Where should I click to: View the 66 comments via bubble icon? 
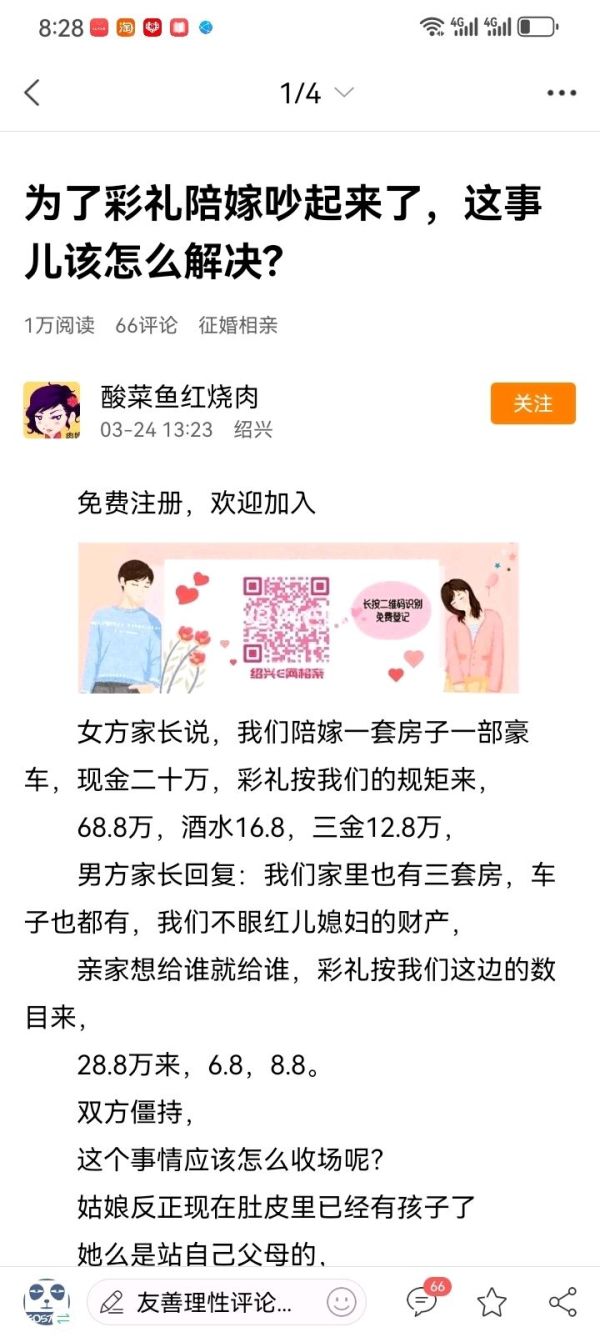click(x=422, y=1301)
